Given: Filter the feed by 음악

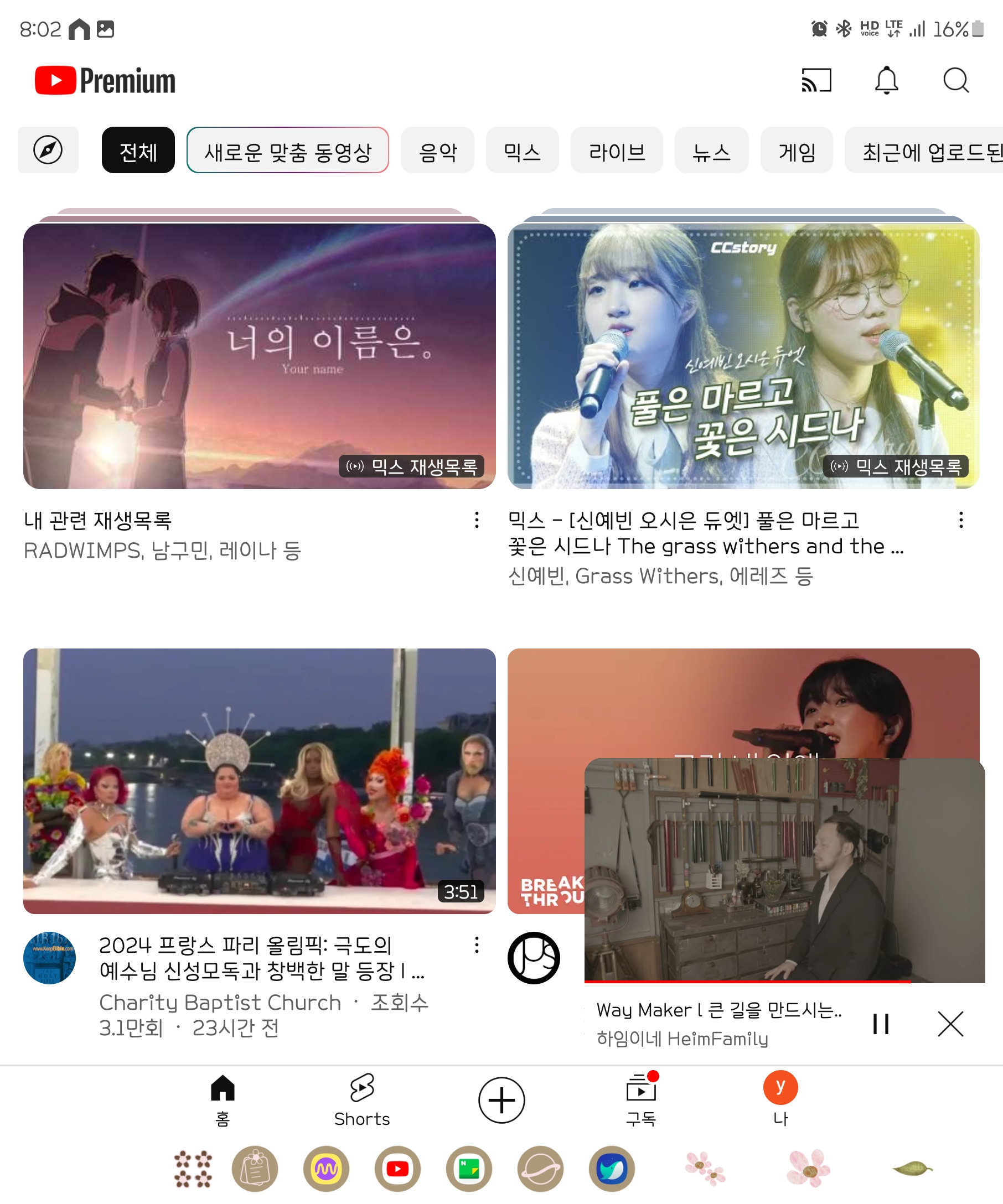Looking at the screenshot, I should pyautogui.click(x=437, y=150).
